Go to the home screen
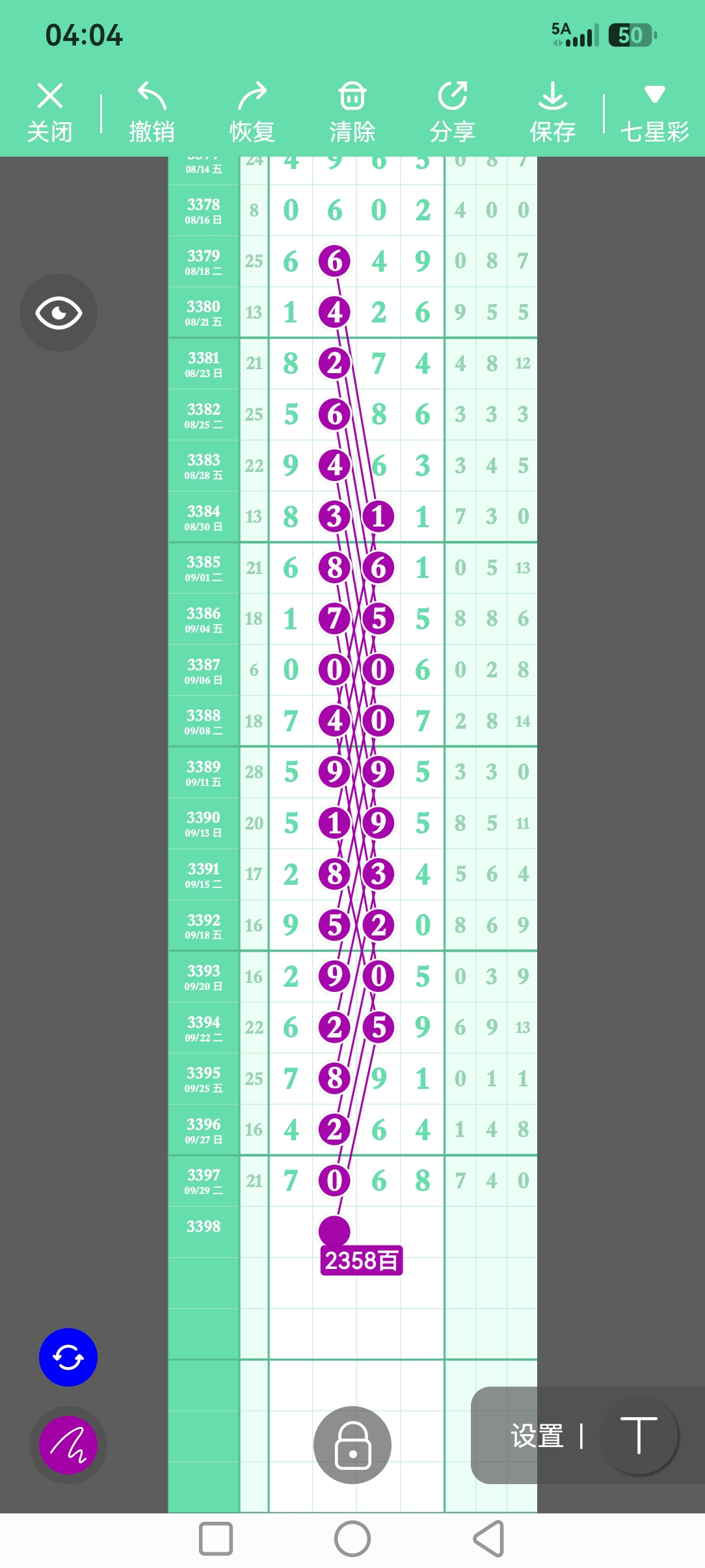 pos(352,1539)
